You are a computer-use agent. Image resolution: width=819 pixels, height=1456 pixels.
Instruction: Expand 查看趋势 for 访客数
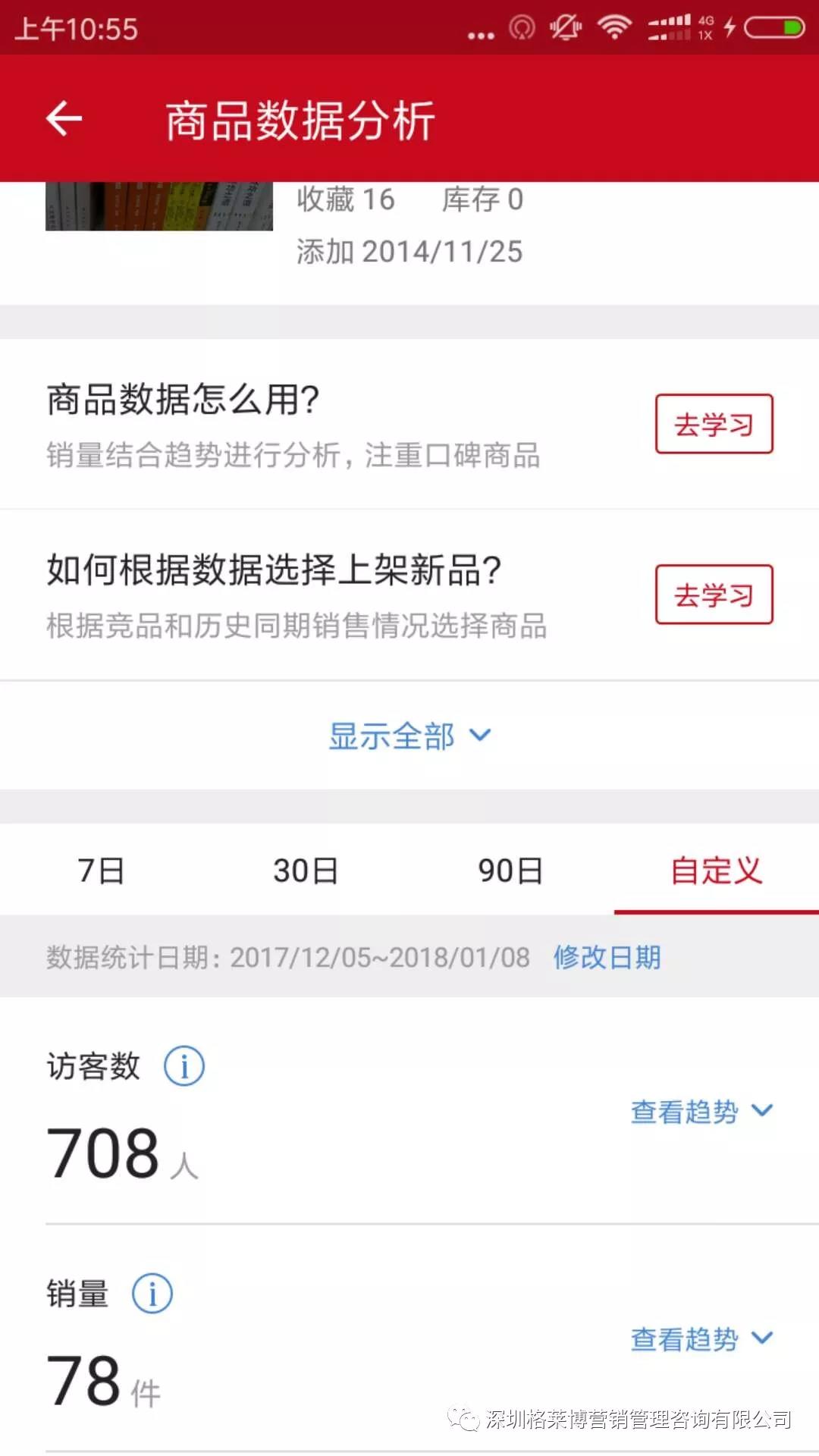(x=701, y=1112)
